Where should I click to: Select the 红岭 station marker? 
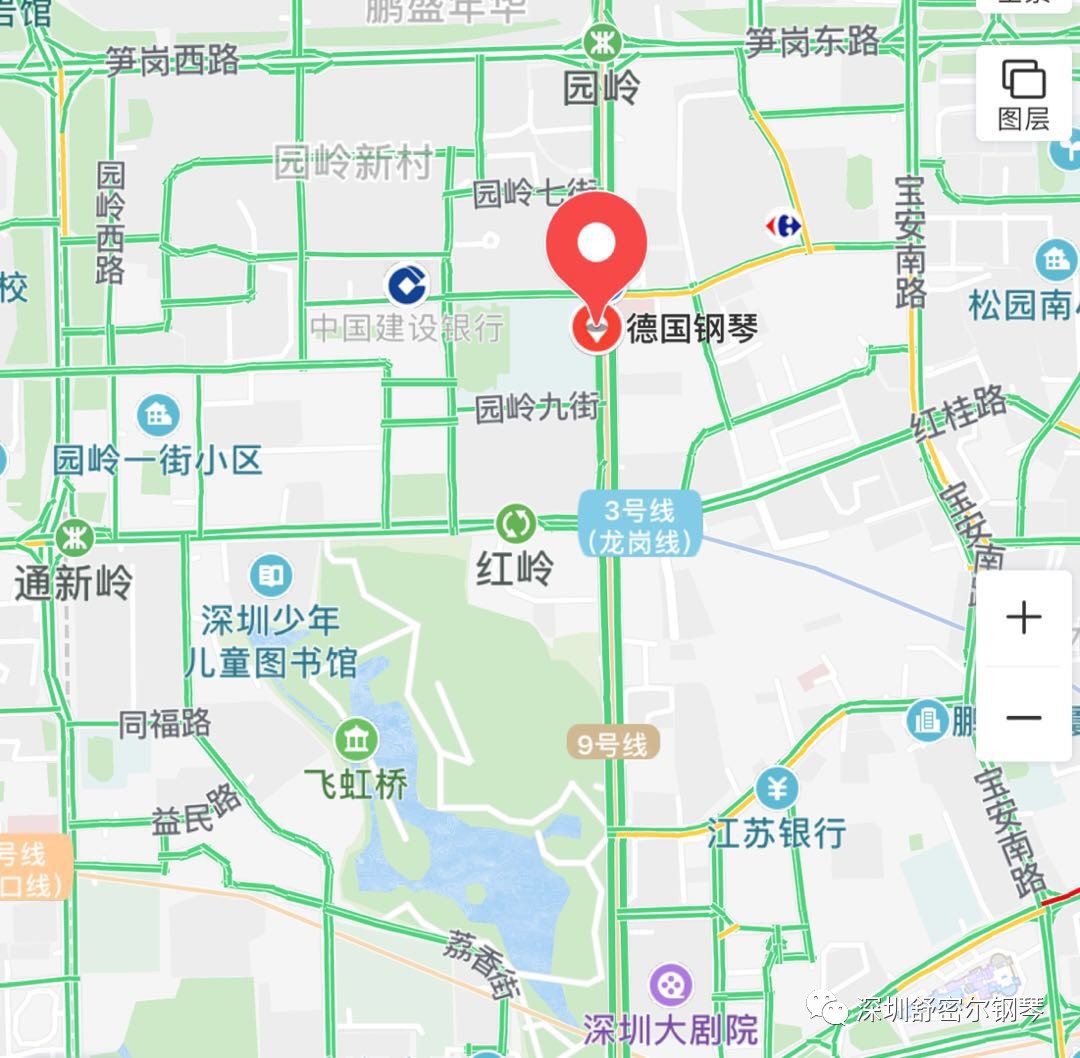[517, 523]
